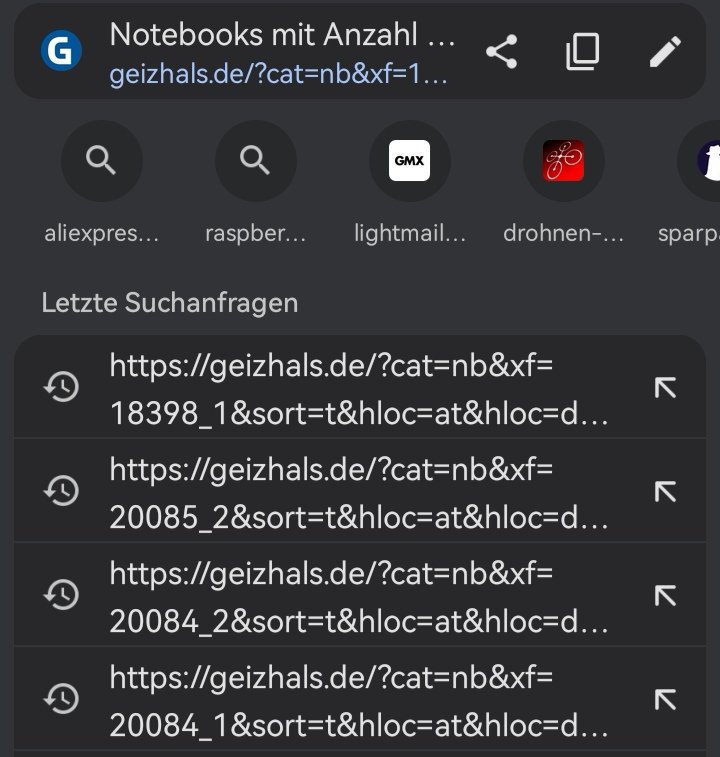The image size is (720, 757).
Task: Insert the 20084_1 URL into the address bar
Action: click(x=665, y=700)
